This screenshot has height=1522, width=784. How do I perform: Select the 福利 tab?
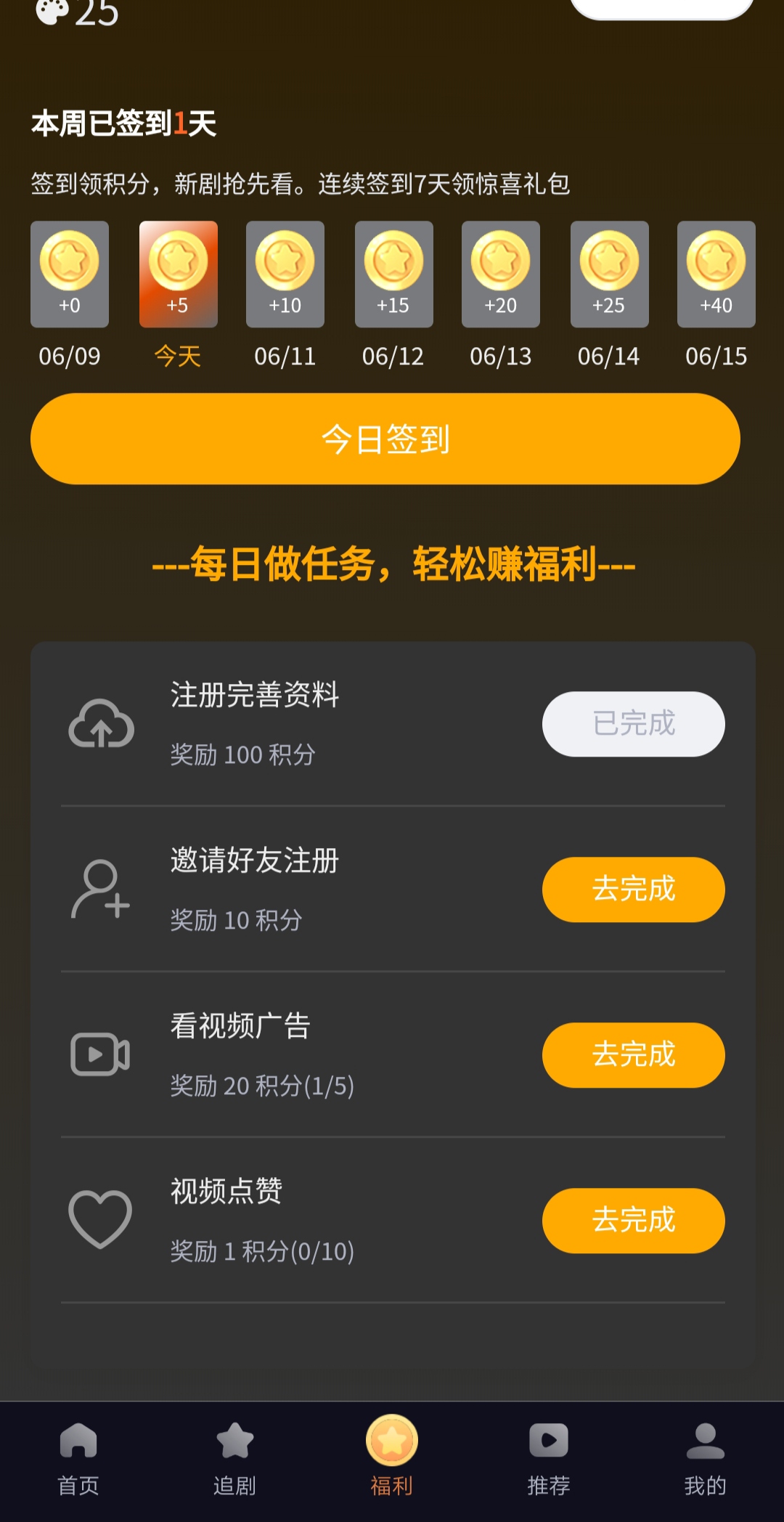[x=392, y=1457]
